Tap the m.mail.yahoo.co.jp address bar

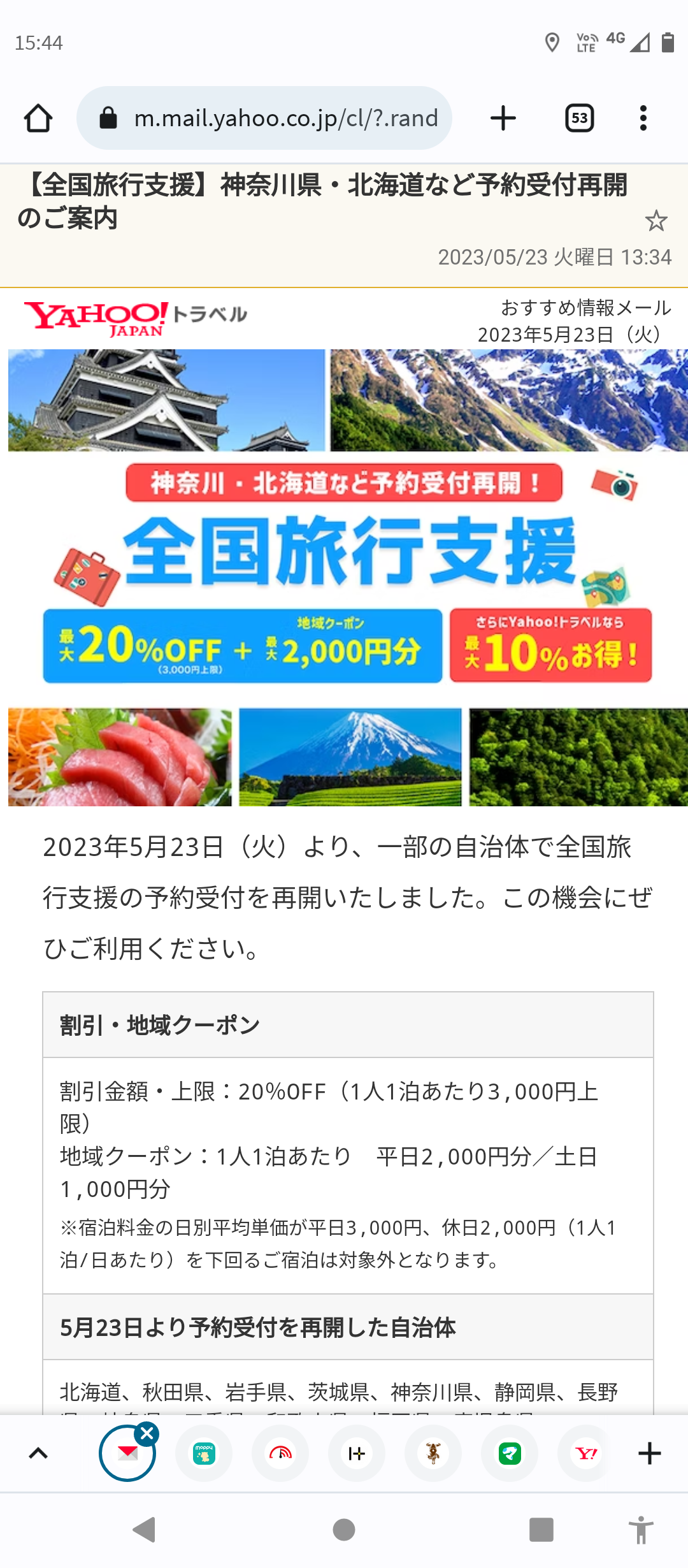[x=264, y=119]
